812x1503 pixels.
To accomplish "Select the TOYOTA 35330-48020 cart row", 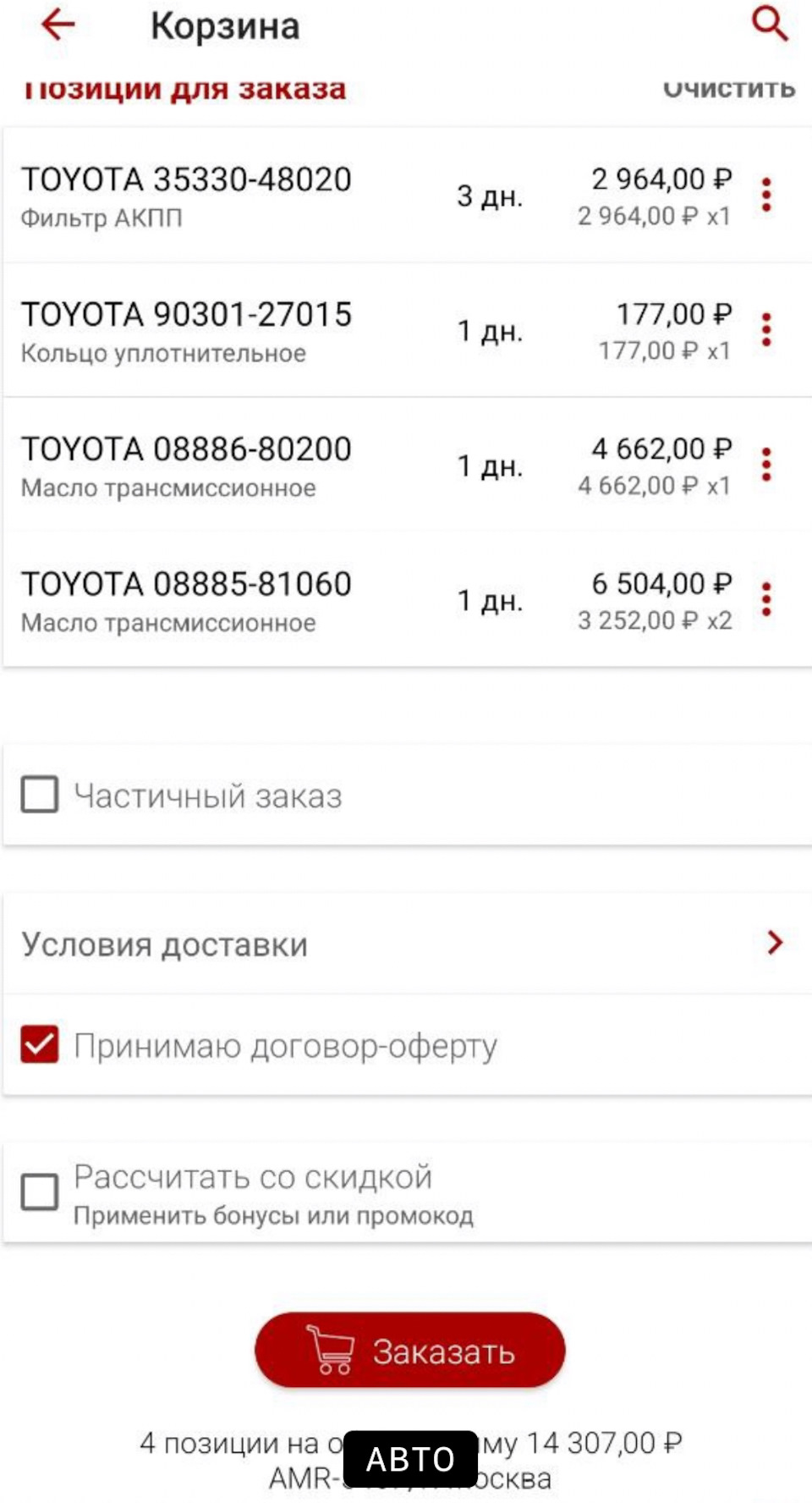I will click(x=254, y=196).
